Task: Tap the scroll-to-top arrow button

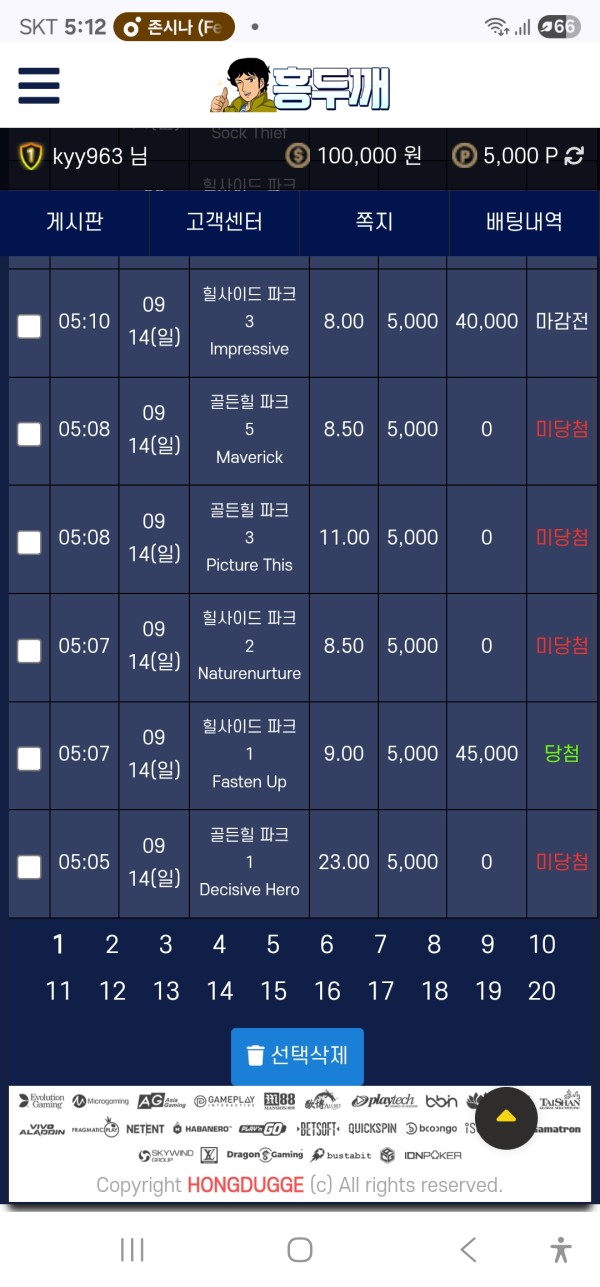Action: click(x=506, y=1117)
